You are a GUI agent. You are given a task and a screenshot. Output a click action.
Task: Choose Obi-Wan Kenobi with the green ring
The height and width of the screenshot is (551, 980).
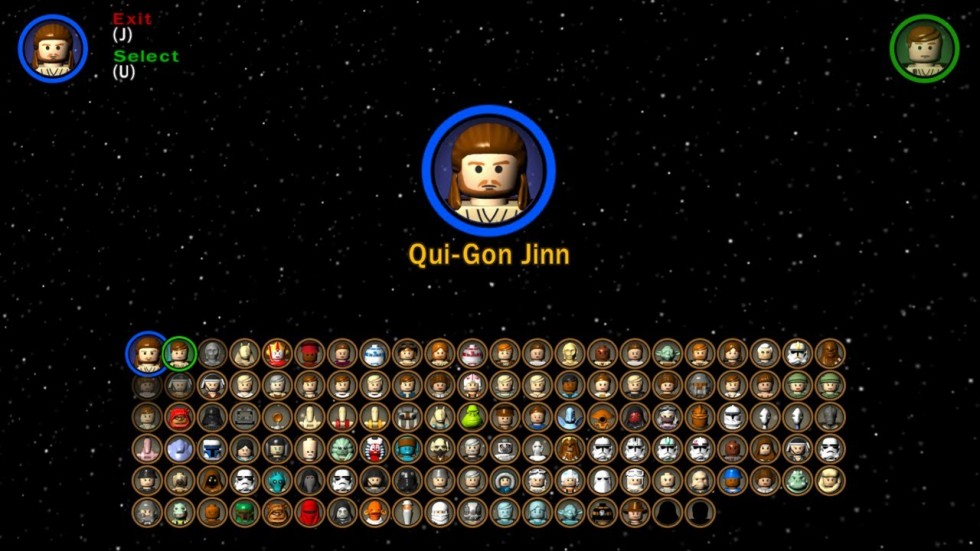[179, 353]
